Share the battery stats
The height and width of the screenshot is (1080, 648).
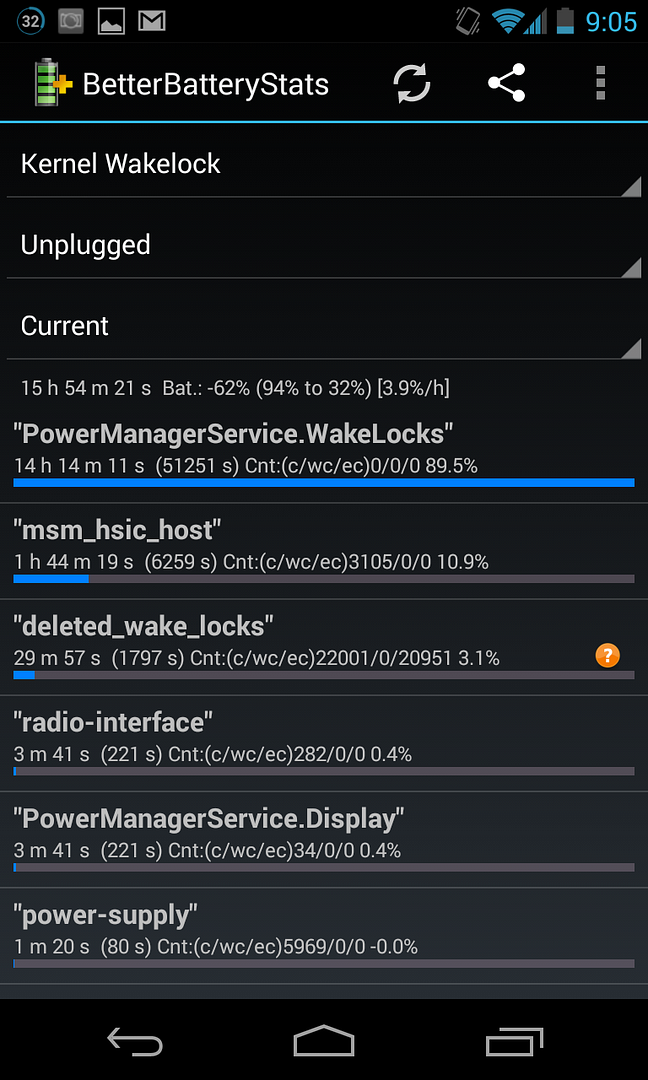[x=507, y=84]
